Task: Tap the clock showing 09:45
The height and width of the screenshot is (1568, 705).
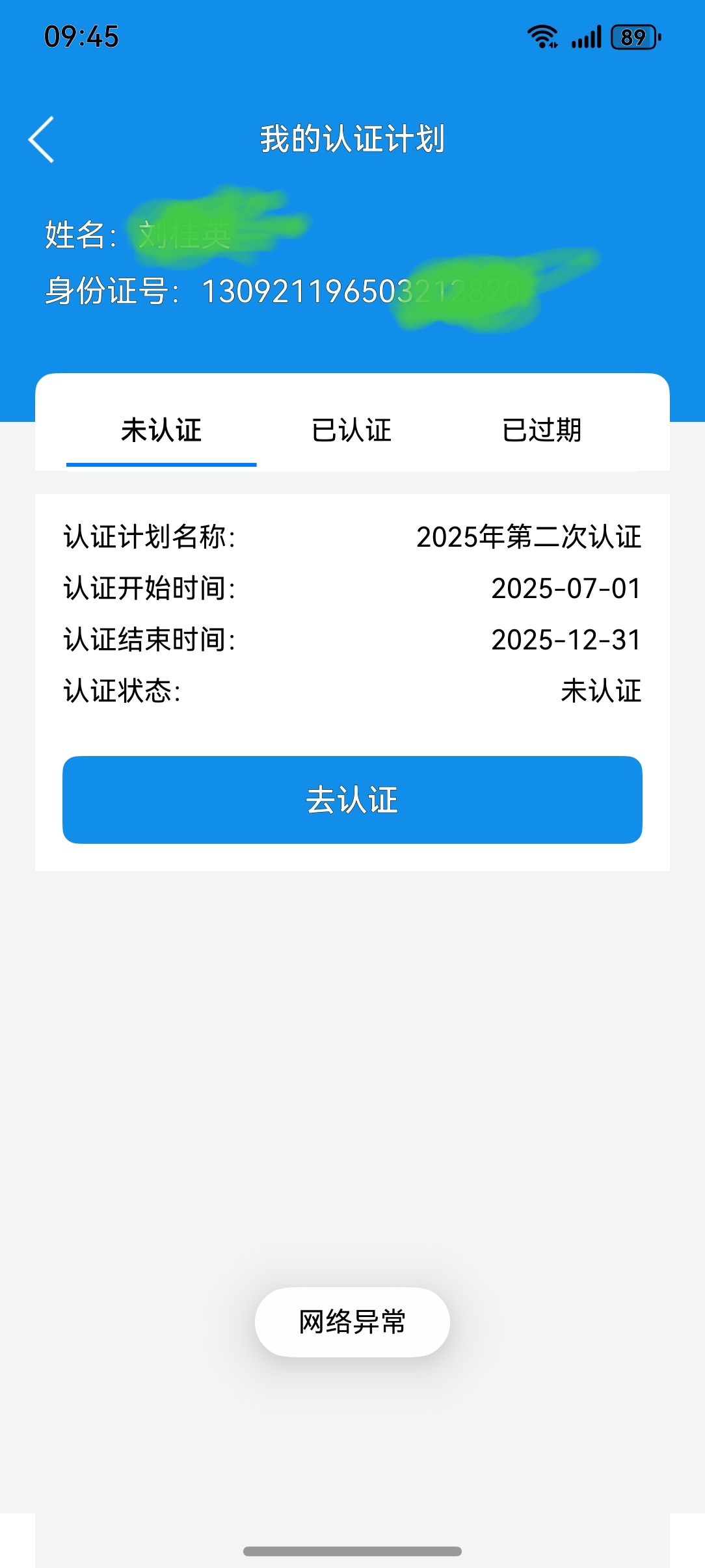Action: 81,38
